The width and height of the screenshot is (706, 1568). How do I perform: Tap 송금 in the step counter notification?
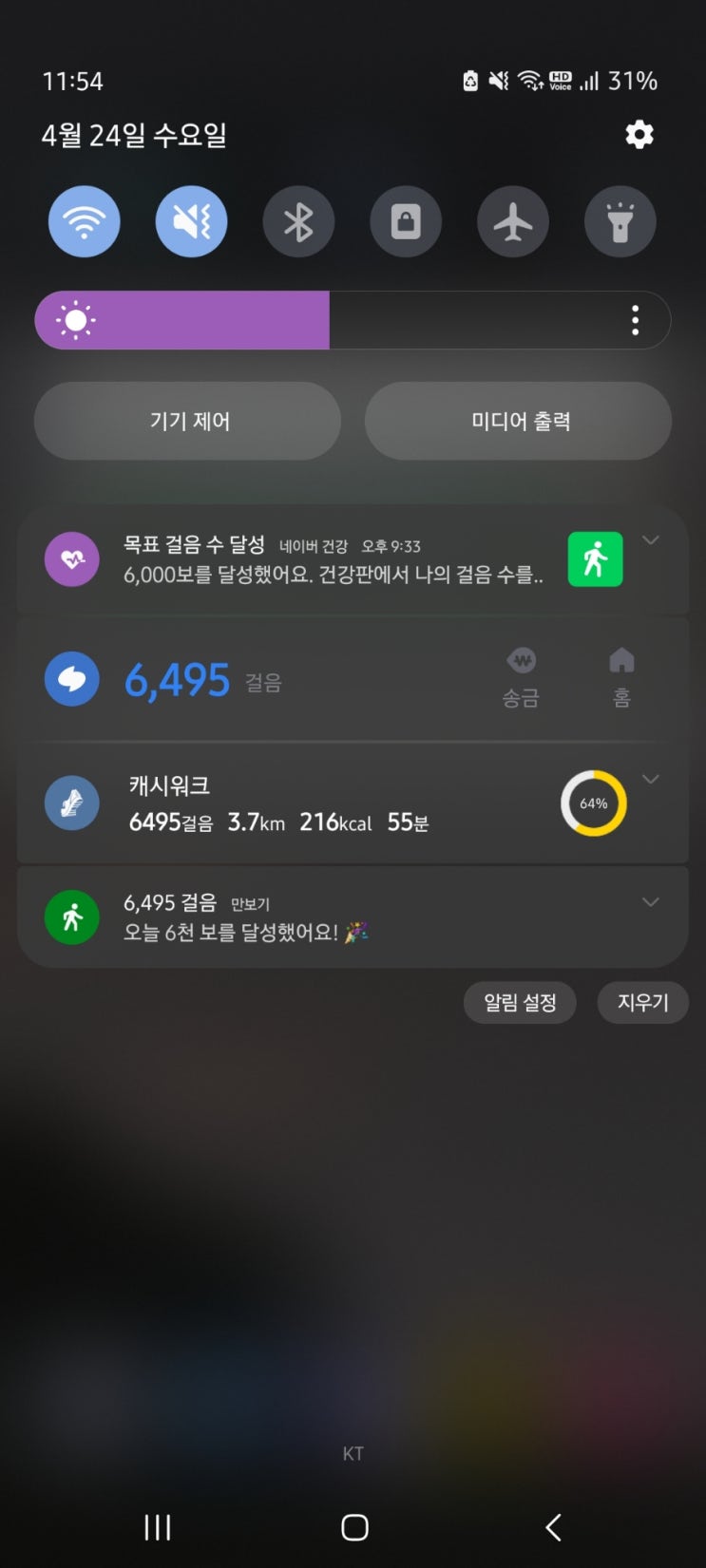521,680
